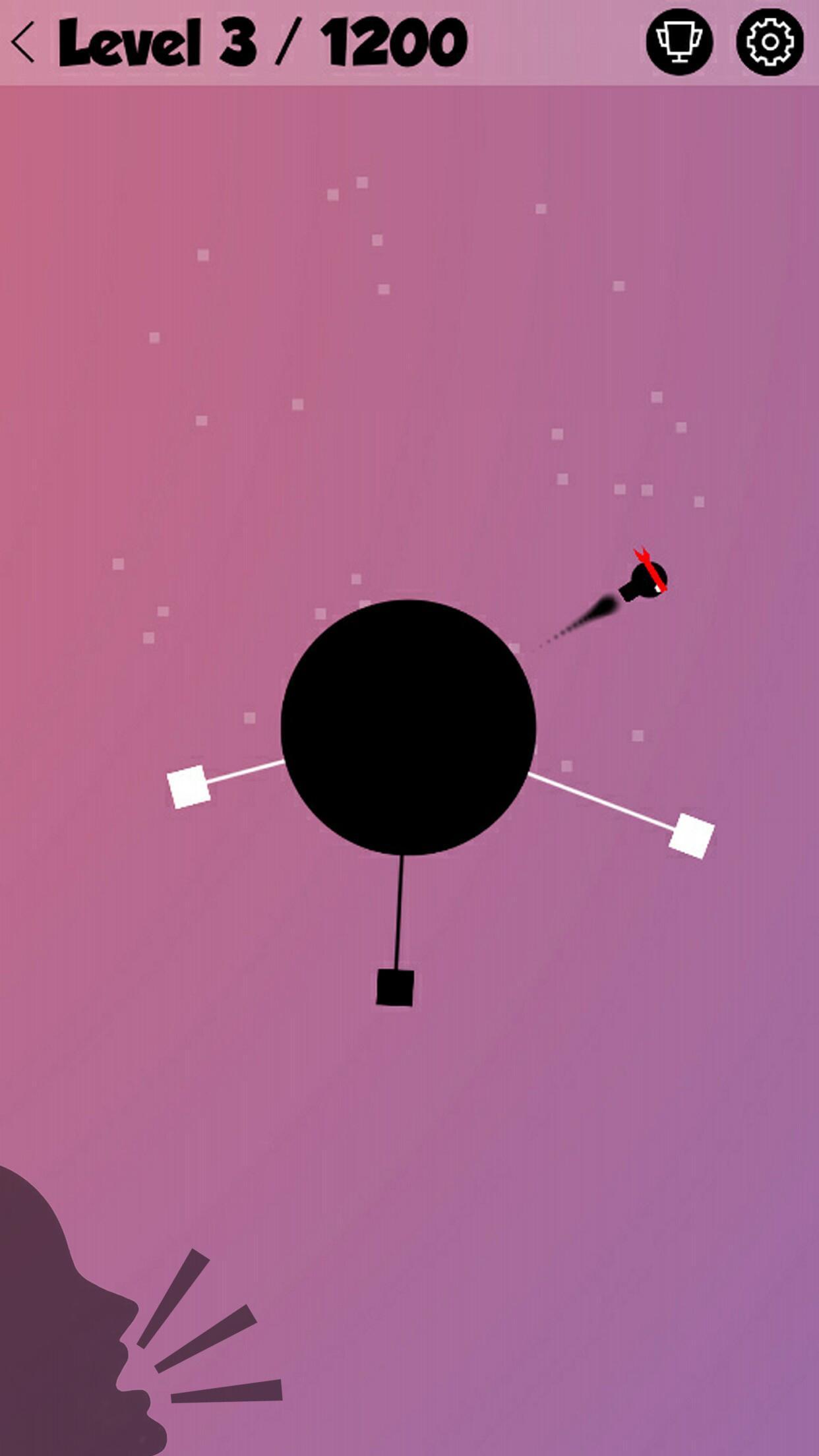819x1456 pixels.
Task: Go back using the top-left arrow
Action: click(24, 42)
